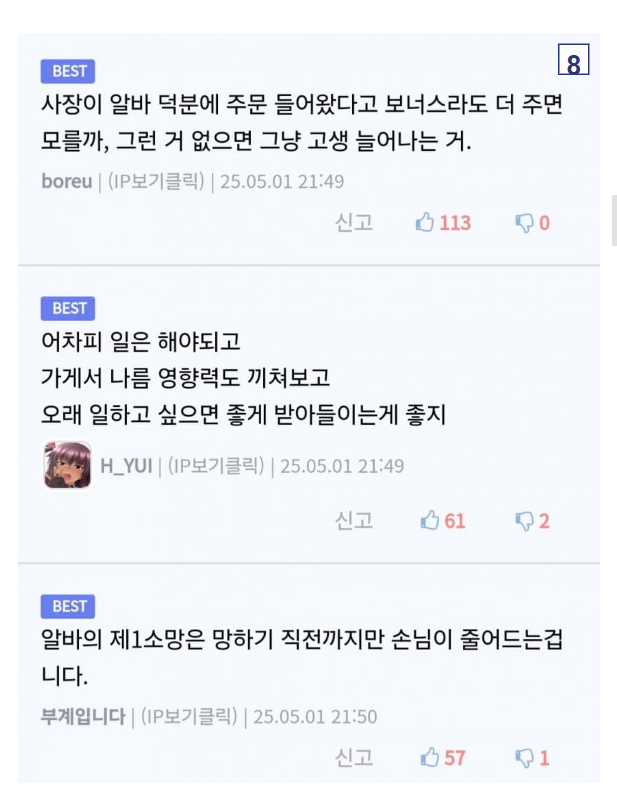Tap IP보기클릭 next to 부계입니다

tap(188, 716)
